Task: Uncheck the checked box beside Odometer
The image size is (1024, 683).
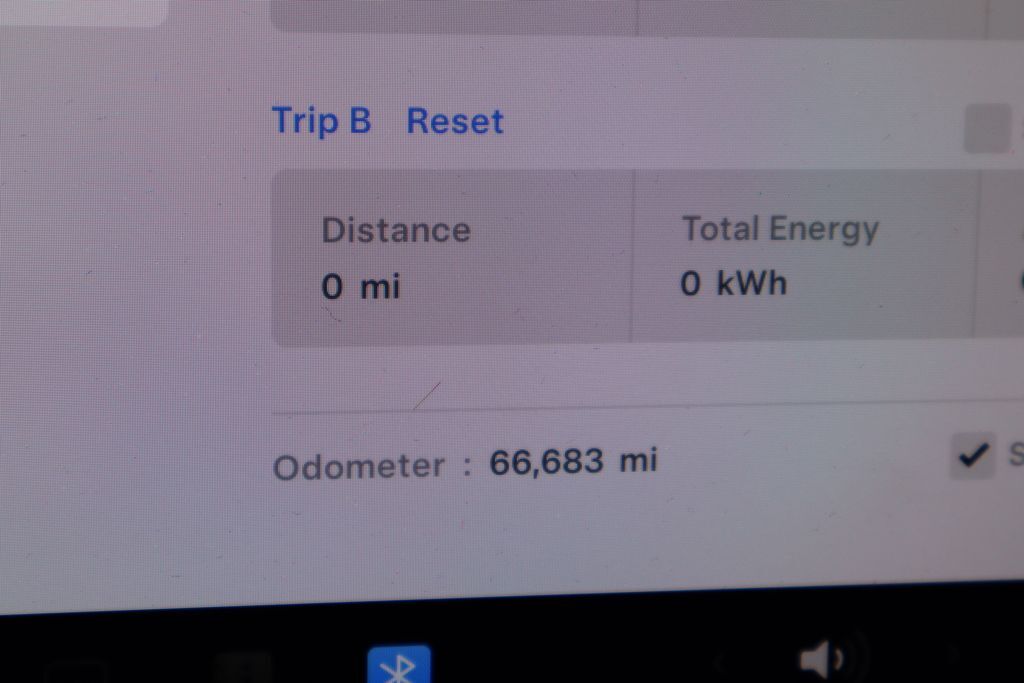Action: [971, 456]
